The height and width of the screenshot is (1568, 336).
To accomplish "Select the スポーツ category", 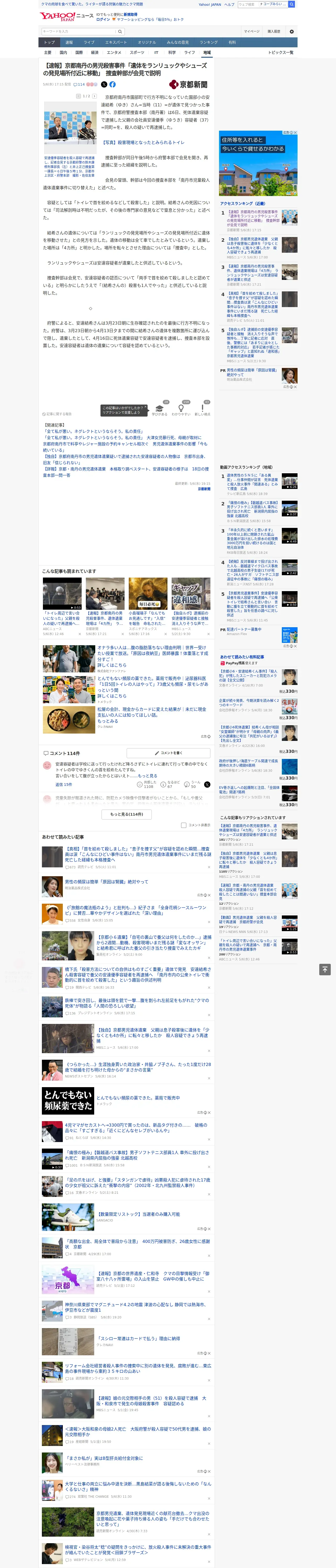I will [137, 52].
